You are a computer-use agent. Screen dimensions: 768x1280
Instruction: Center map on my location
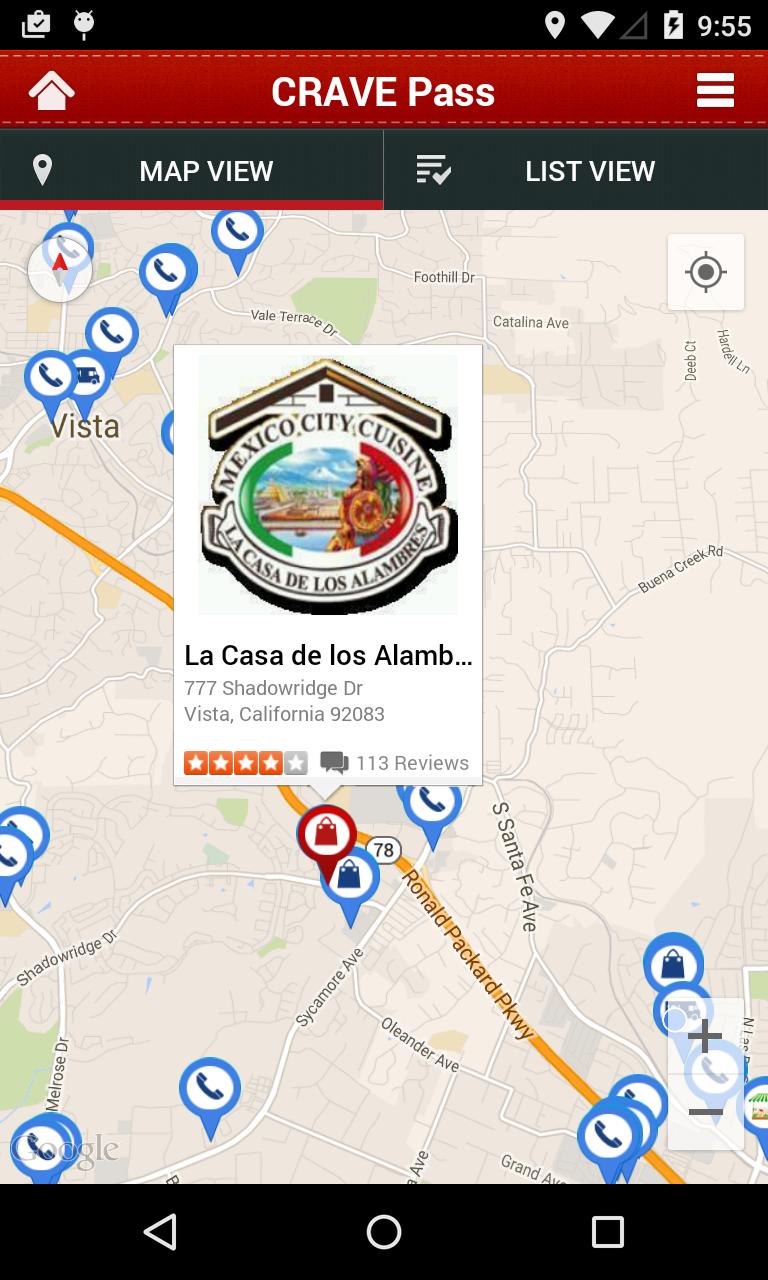tap(706, 272)
